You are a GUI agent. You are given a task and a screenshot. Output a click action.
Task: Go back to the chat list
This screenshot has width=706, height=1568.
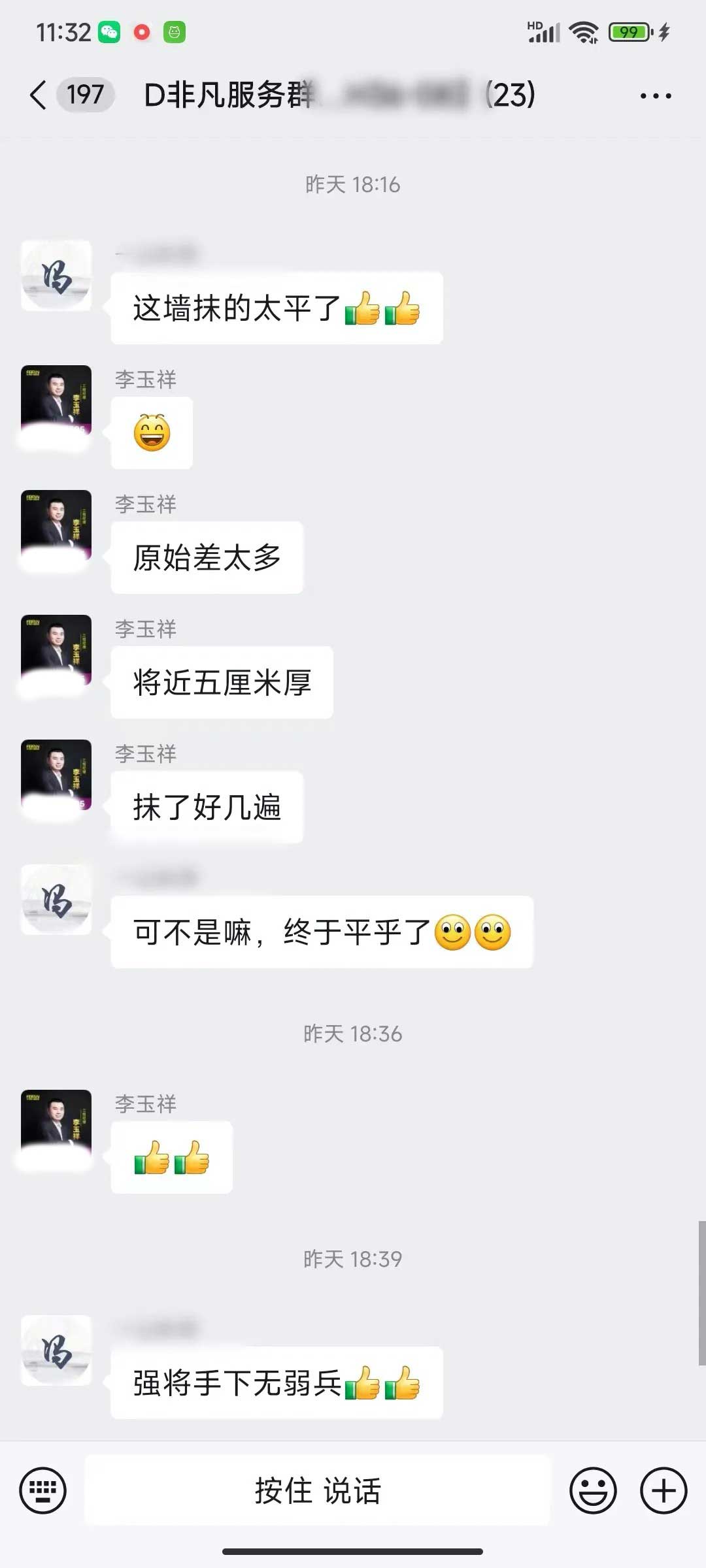[x=39, y=95]
